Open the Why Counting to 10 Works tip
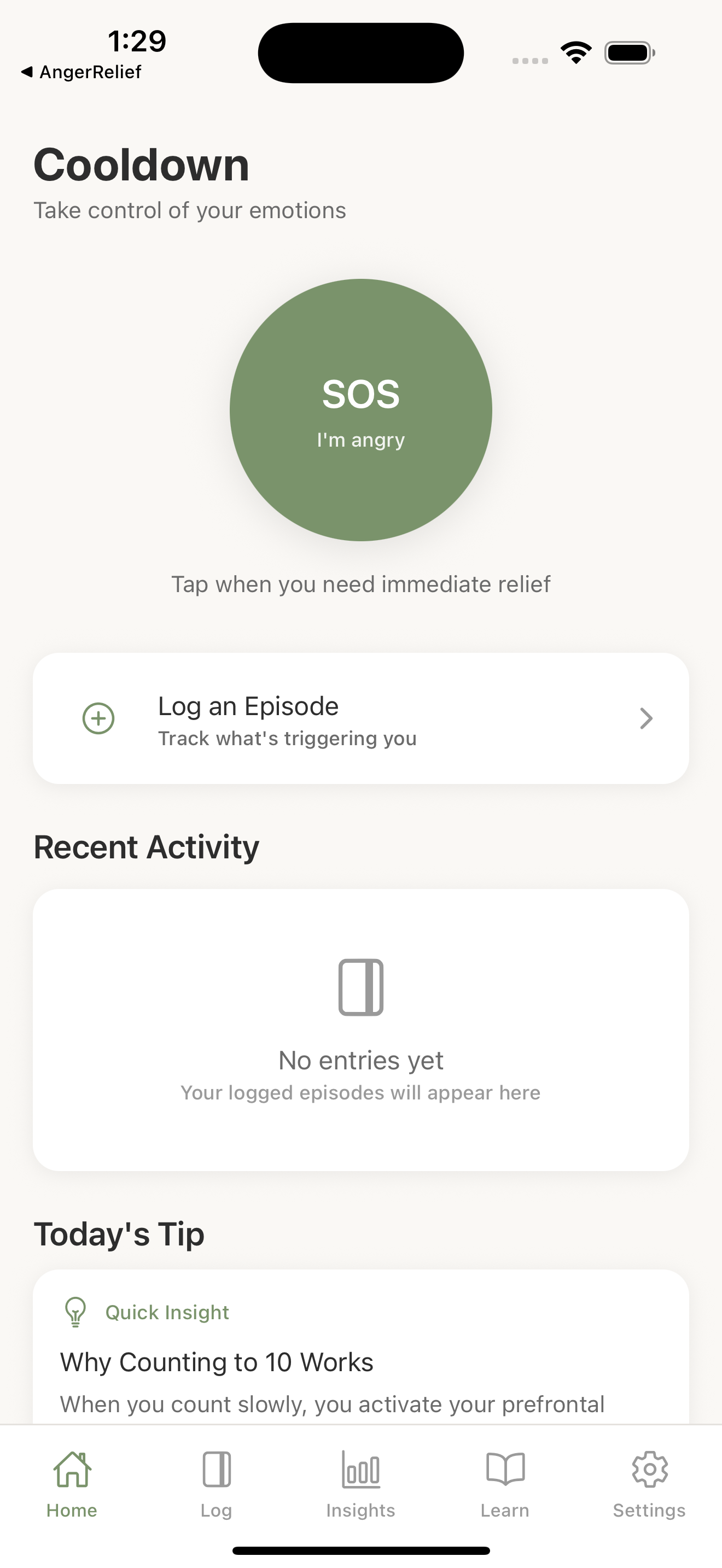Screen dimensions: 722x1568 [217, 1362]
